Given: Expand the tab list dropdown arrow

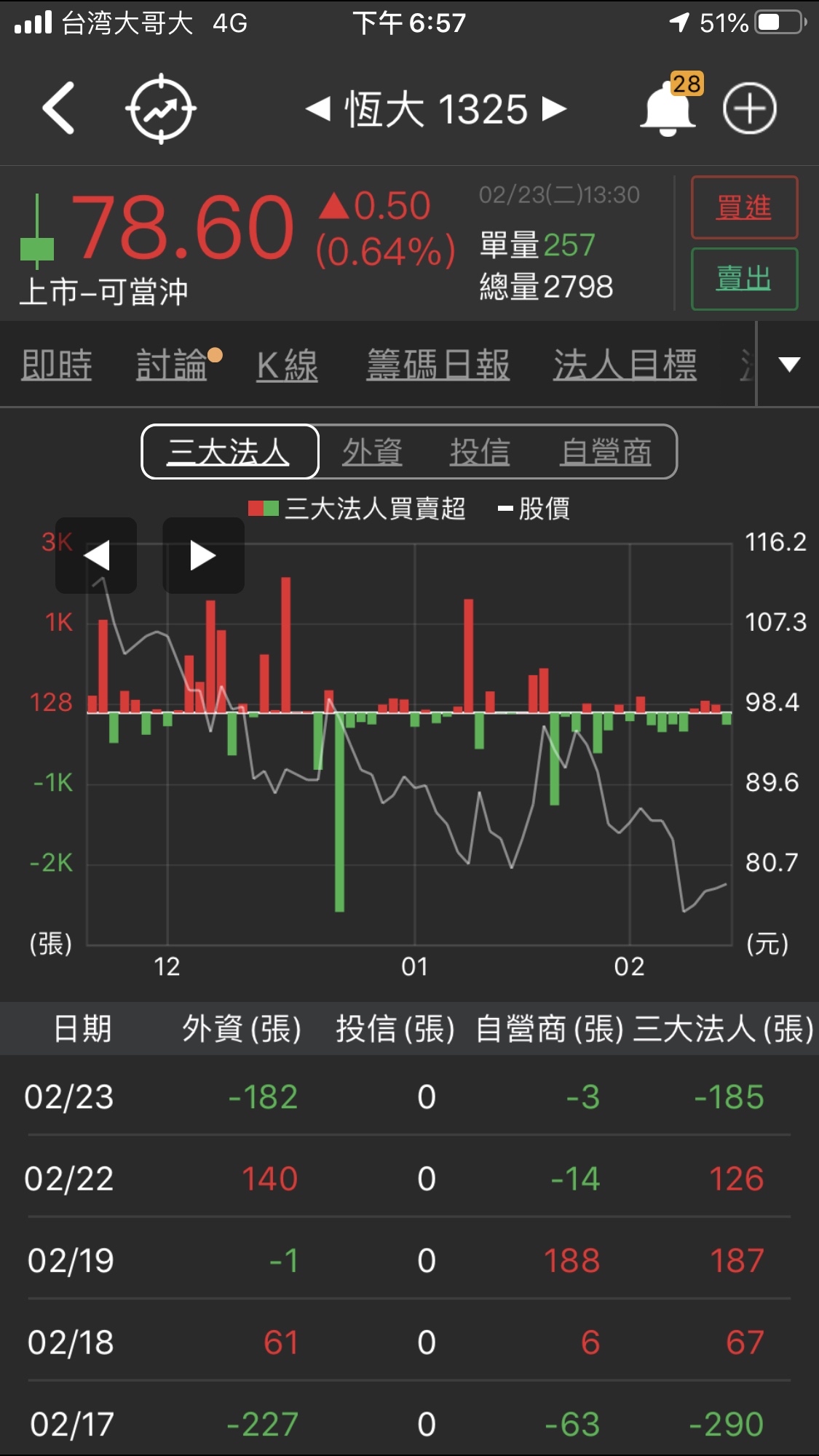Looking at the screenshot, I should point(789,364).
